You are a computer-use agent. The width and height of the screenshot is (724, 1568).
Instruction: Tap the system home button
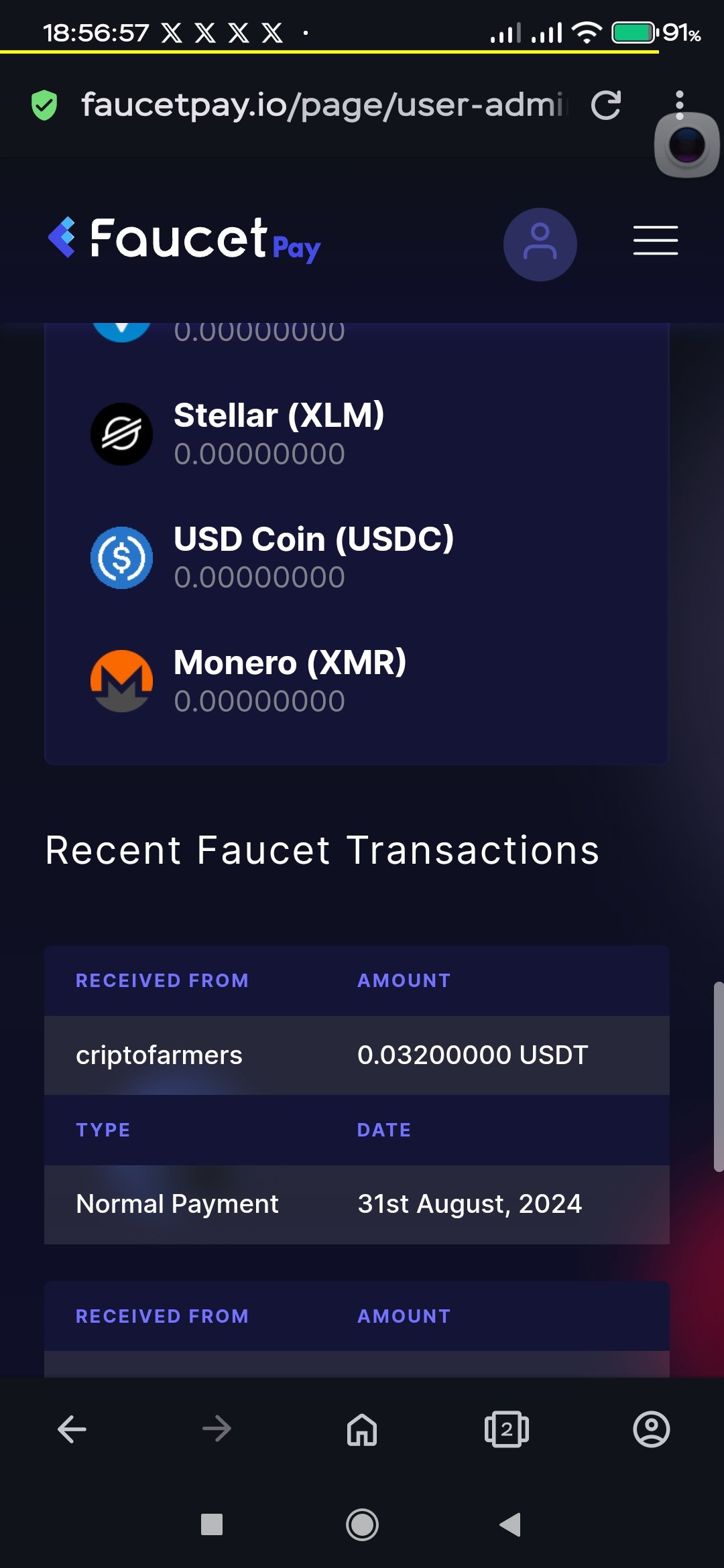point(362,1525)
